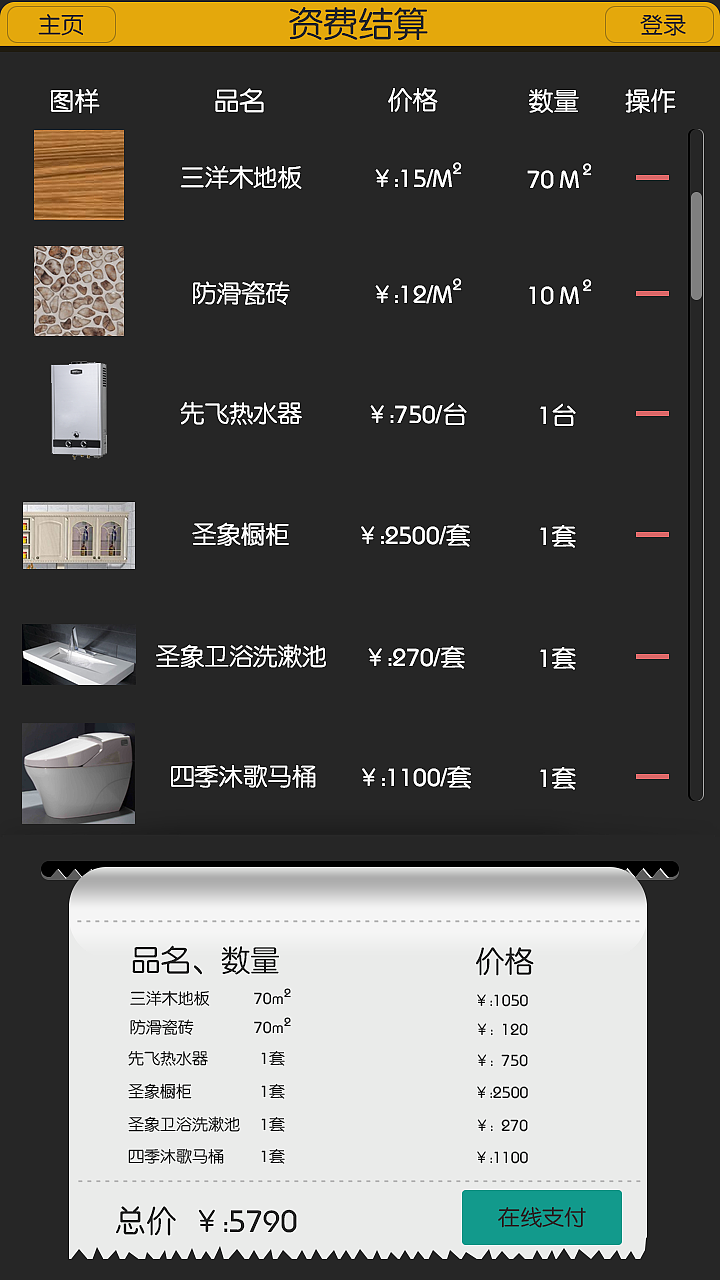Viewport: 720px width, 1280px height.
Task: Click the 资费结算 title bar
Action: pyautogui.click(x=360, y=25)
